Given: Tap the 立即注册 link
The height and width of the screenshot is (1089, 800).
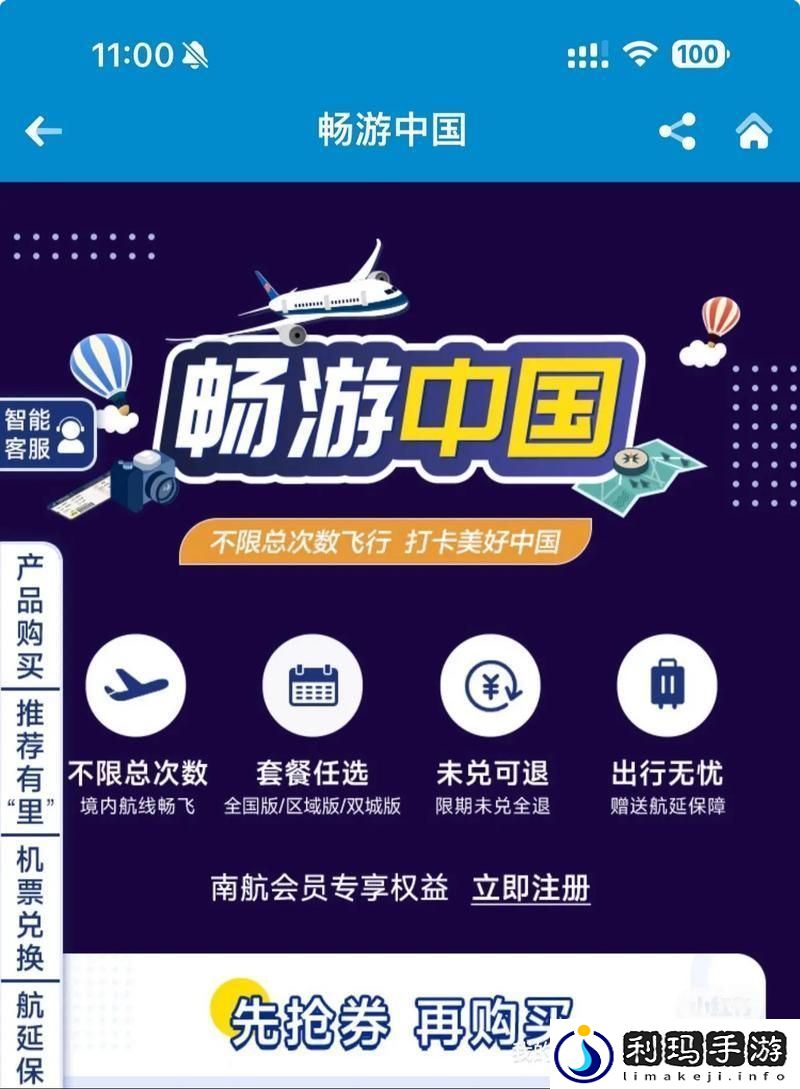Looking at the screenshot, I should (x=531, y=888).
